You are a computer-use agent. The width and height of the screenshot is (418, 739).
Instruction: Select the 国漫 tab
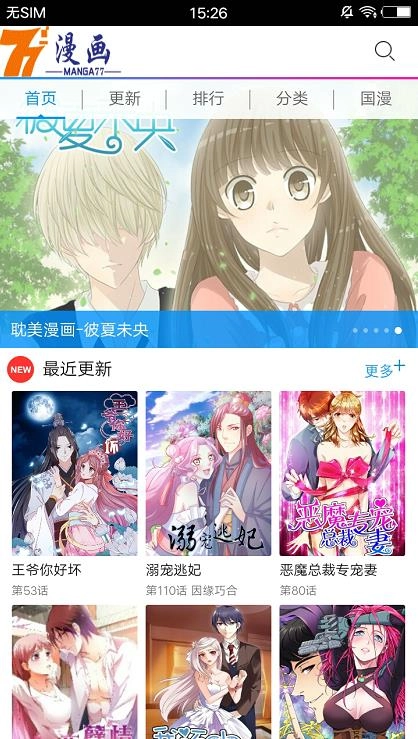click(x=376, y=99)
